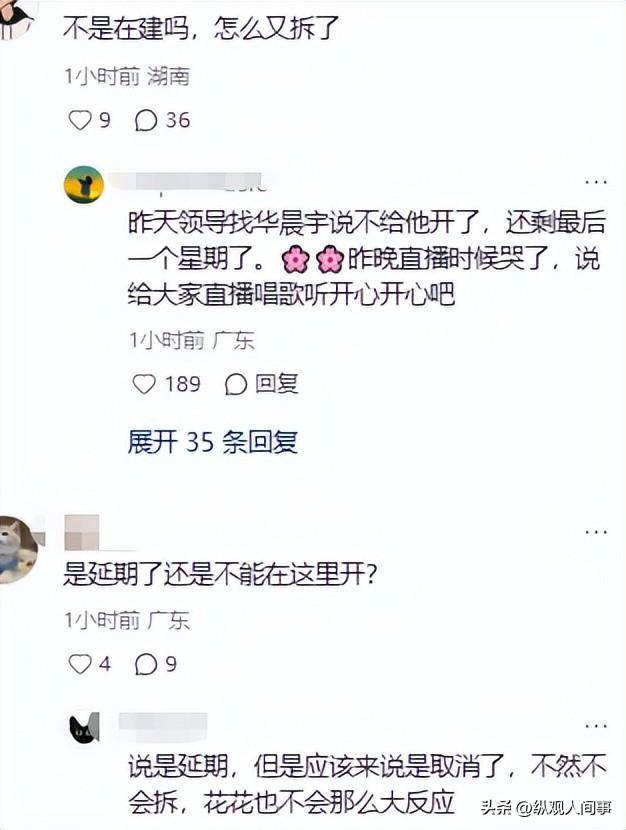Viewport: 626px width, 830px height.
Task: Tap 回复 under the 华晨宇 reply
Action: 262,384
